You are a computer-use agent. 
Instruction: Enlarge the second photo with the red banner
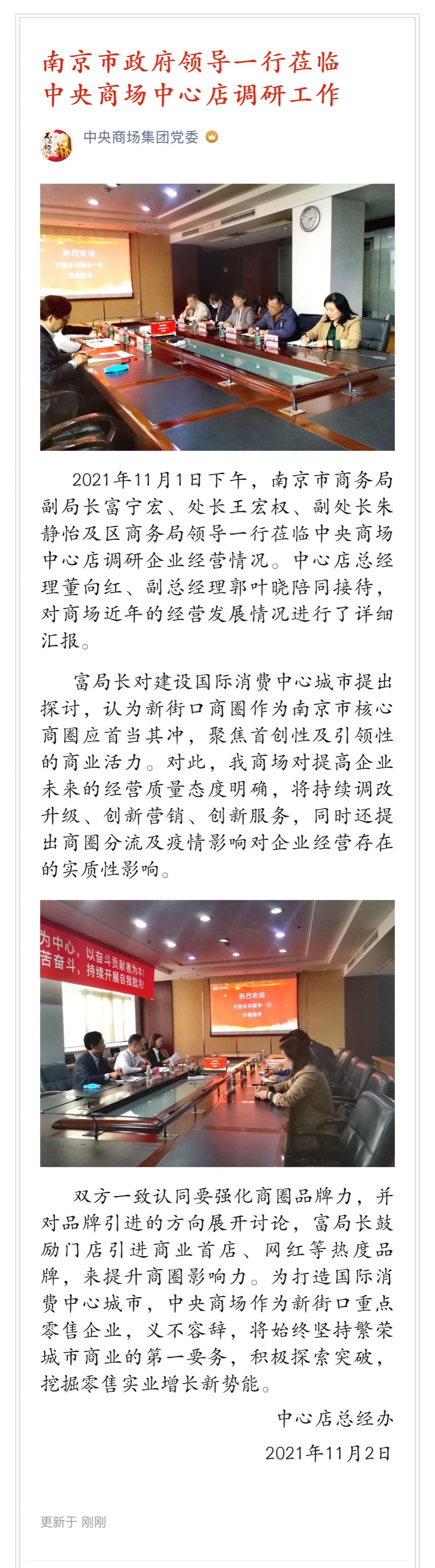[x=218, y=1033]
